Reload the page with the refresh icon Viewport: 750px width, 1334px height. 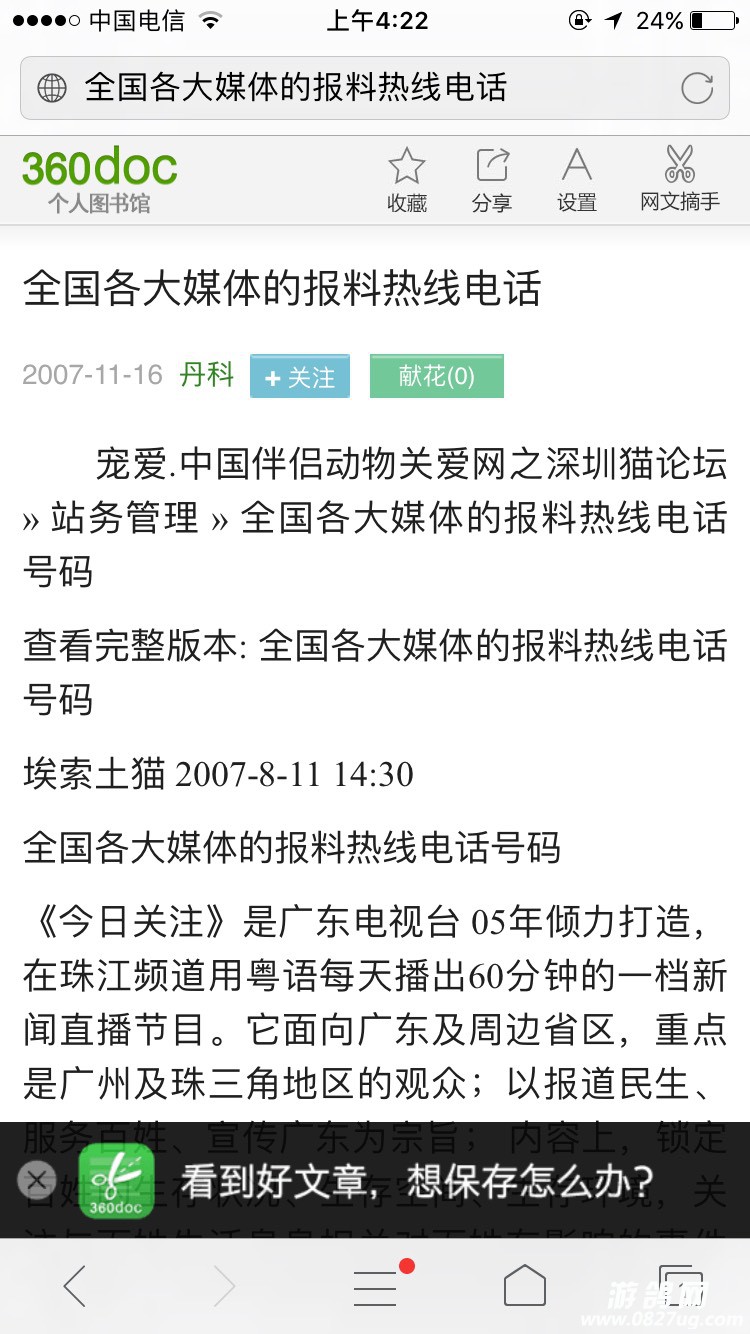point(697,88)
